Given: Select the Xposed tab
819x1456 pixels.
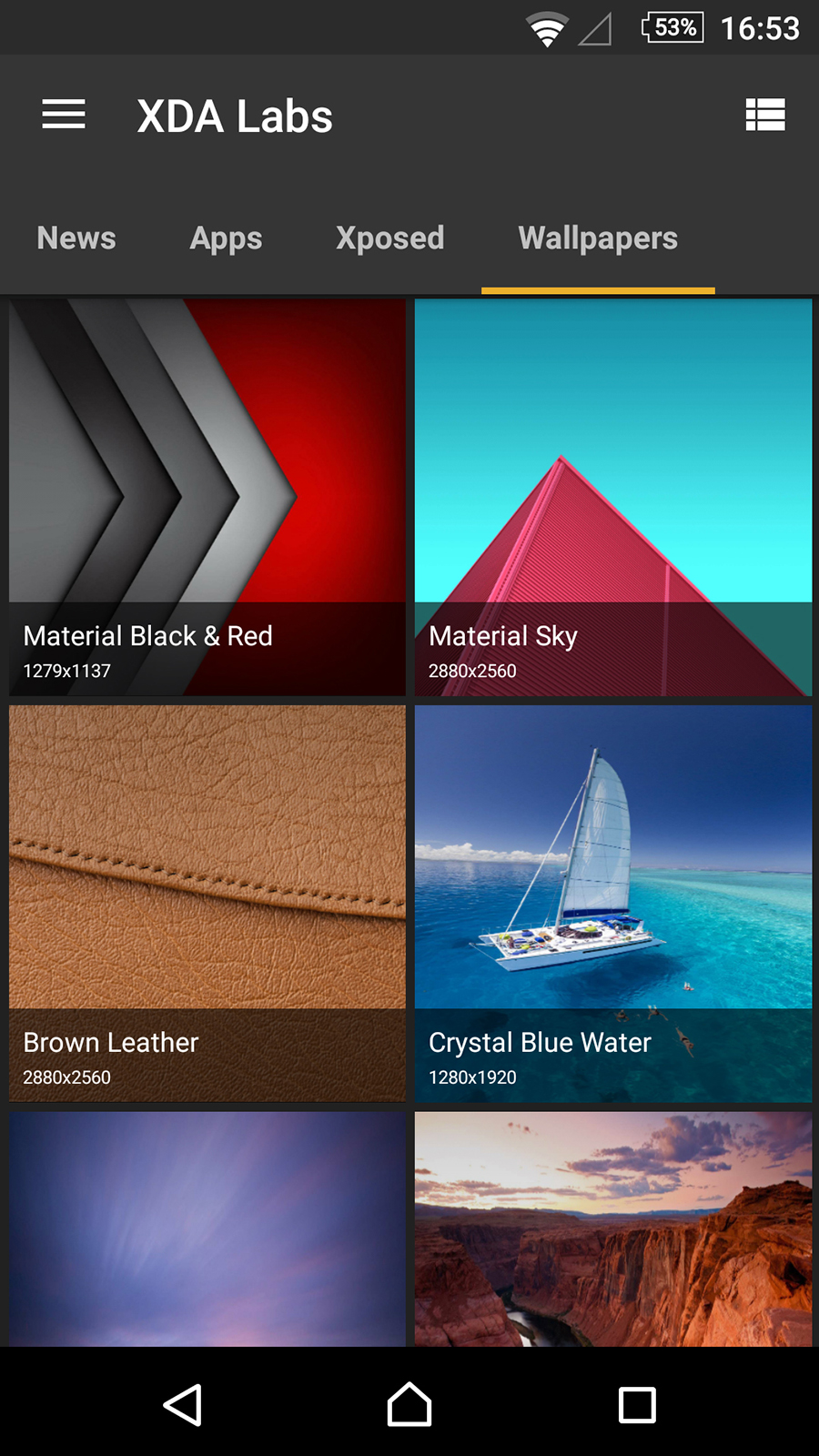Looking at the screenshot, I should click(389, 238).
